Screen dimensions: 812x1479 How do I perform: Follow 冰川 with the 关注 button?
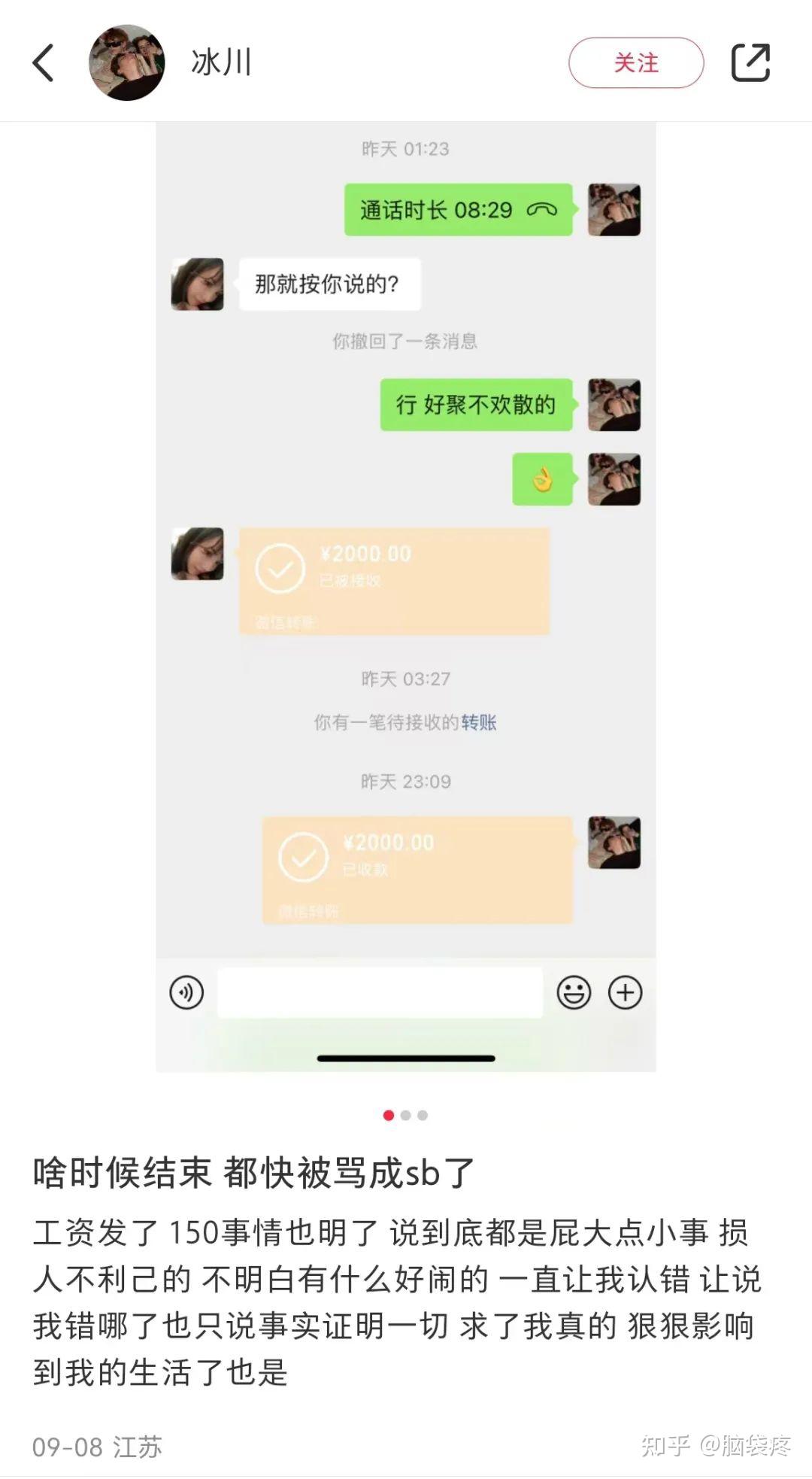tap(636, 62)
